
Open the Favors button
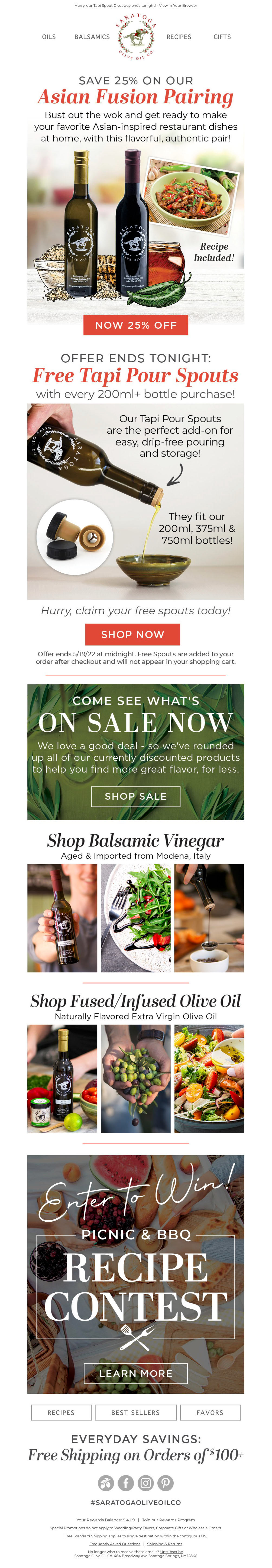(x=210, y=1412)
